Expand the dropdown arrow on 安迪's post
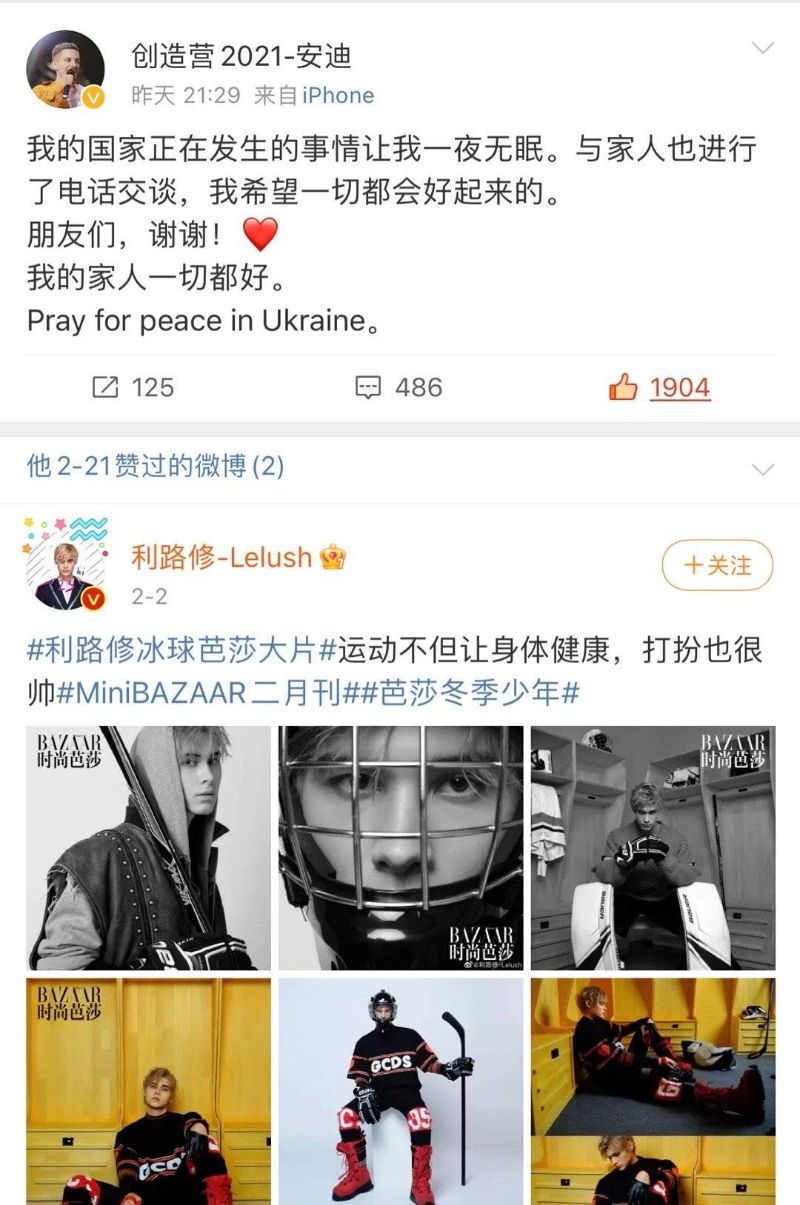Image resolution: width=800 pixels, height=1205 pixels. (763, 49)
